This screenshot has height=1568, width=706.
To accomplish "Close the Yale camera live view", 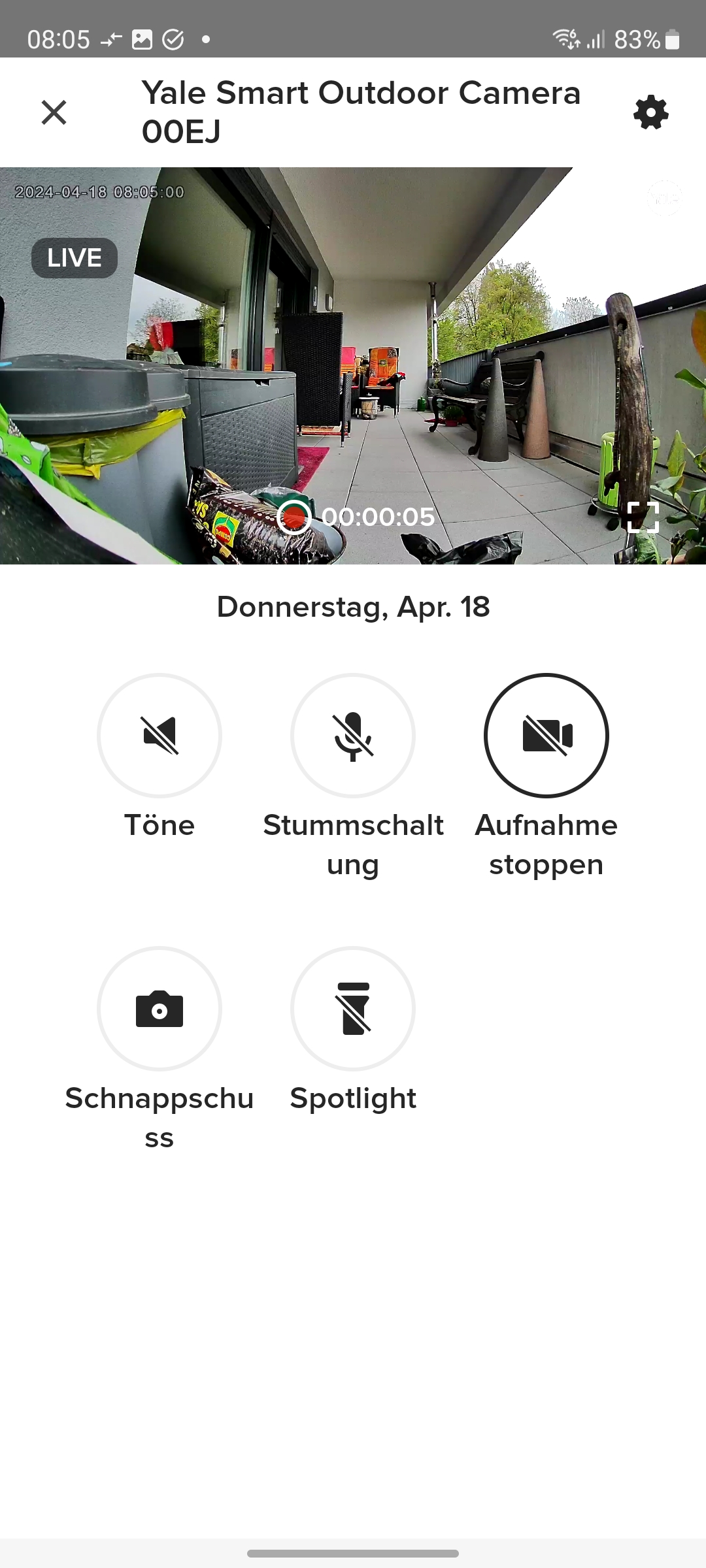I will point(54,112).
